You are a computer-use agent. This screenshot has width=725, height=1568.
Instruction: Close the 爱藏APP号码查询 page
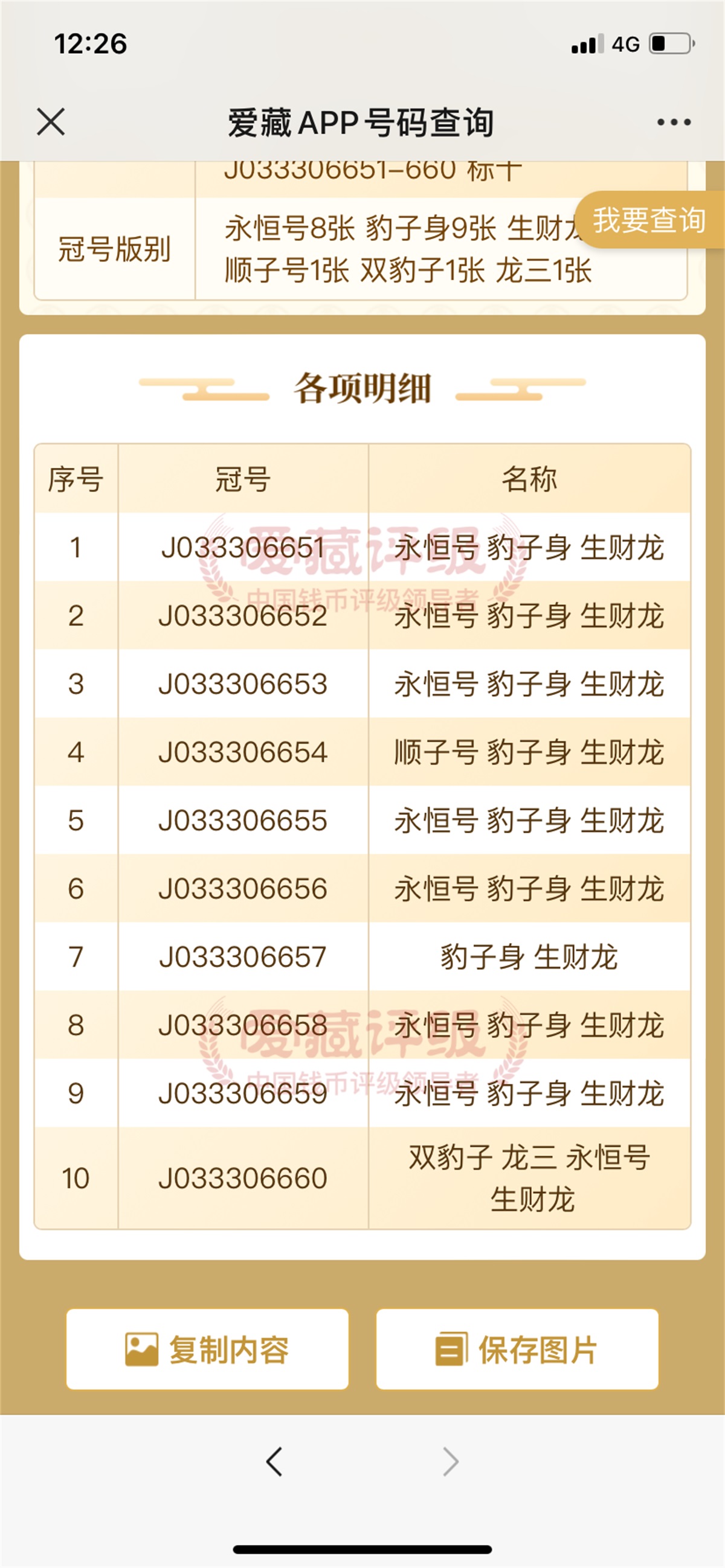51,122
